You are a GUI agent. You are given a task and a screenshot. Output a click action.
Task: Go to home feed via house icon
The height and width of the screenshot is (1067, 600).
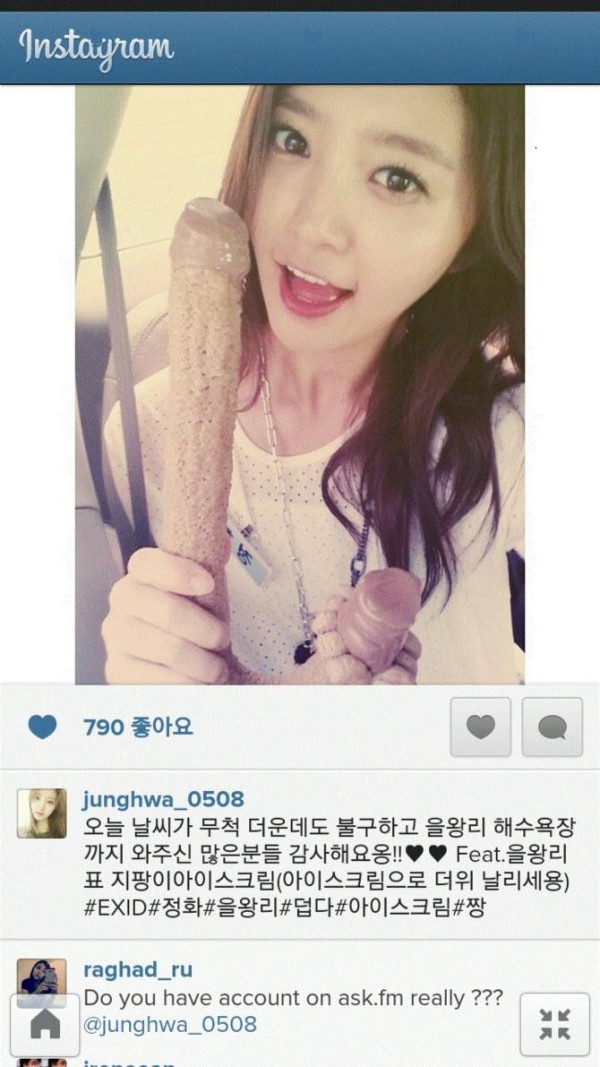45,1024
